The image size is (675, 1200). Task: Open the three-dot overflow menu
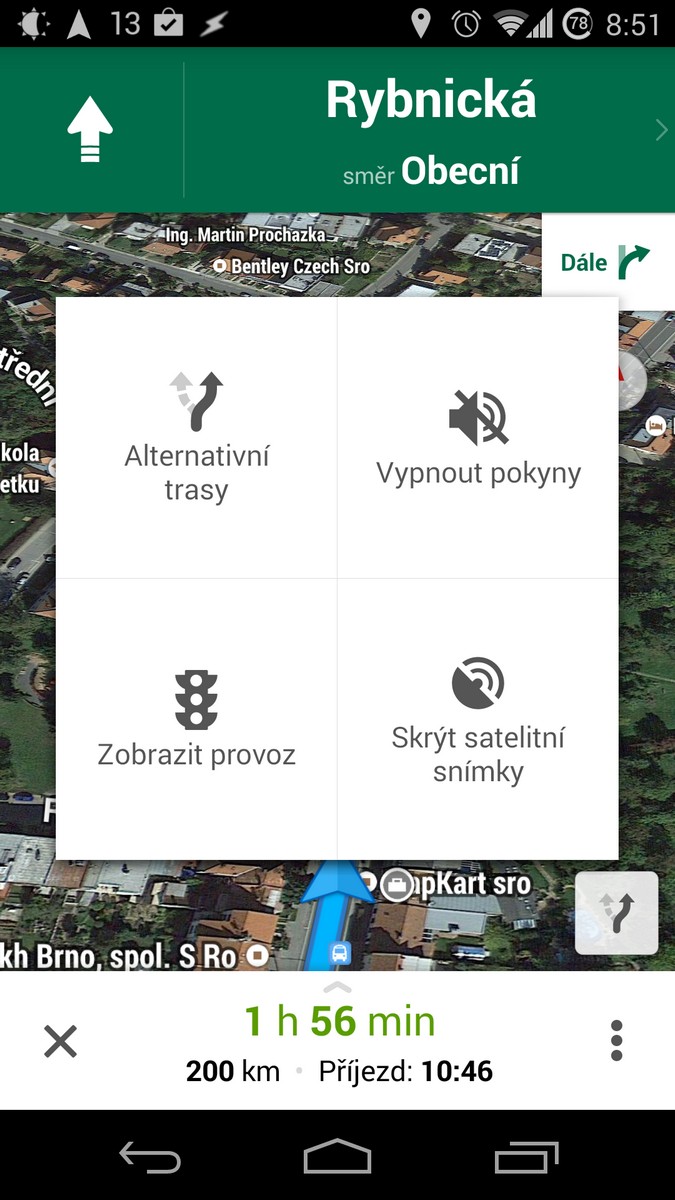[616, 1041]
